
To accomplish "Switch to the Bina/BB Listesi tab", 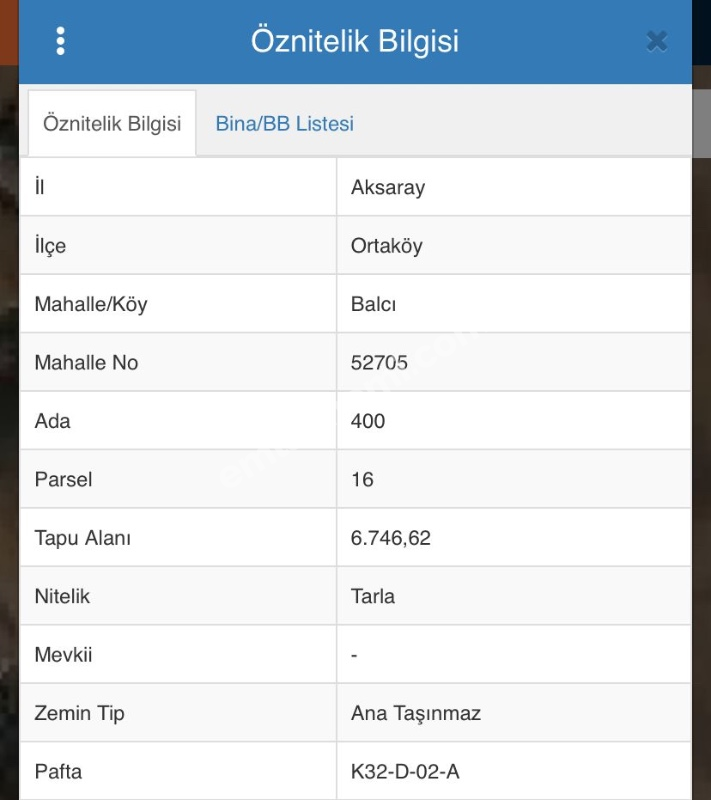I will click(284, 124).
